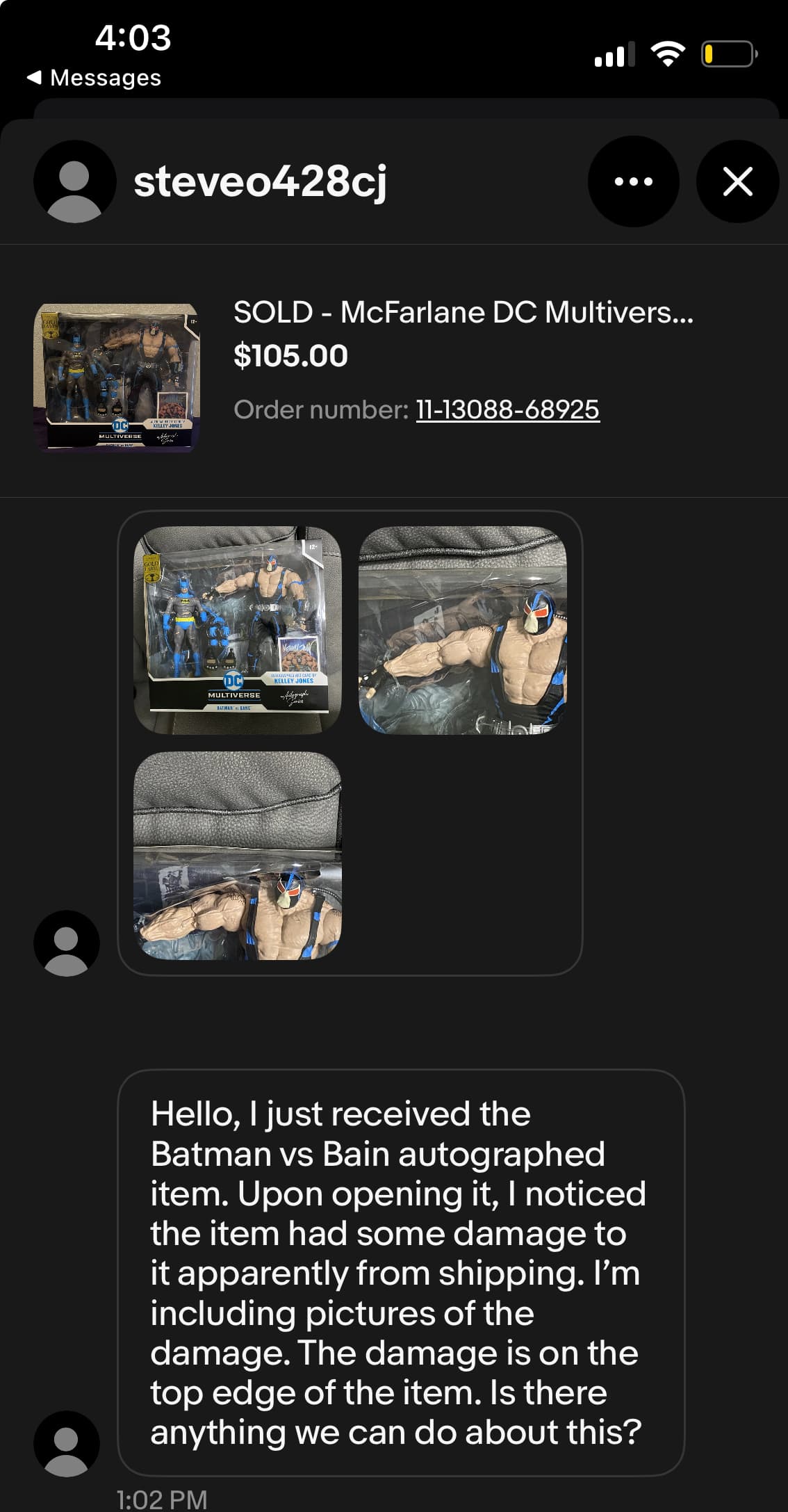The height and width of the screenshot is (1512, 788).
Task: Open the Bane figure photo on the top right
Action: [x=463, y=630]
